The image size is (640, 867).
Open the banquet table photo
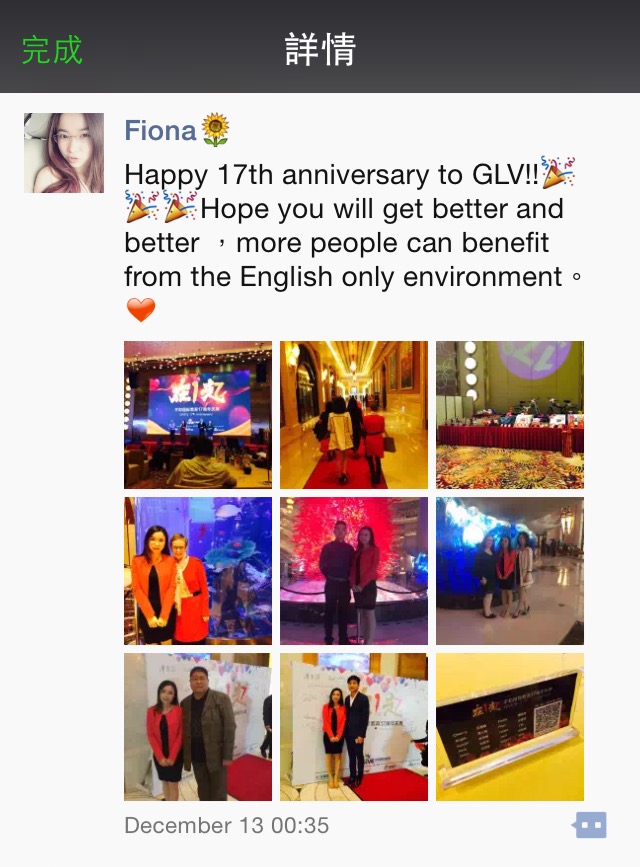click(510, 415)
